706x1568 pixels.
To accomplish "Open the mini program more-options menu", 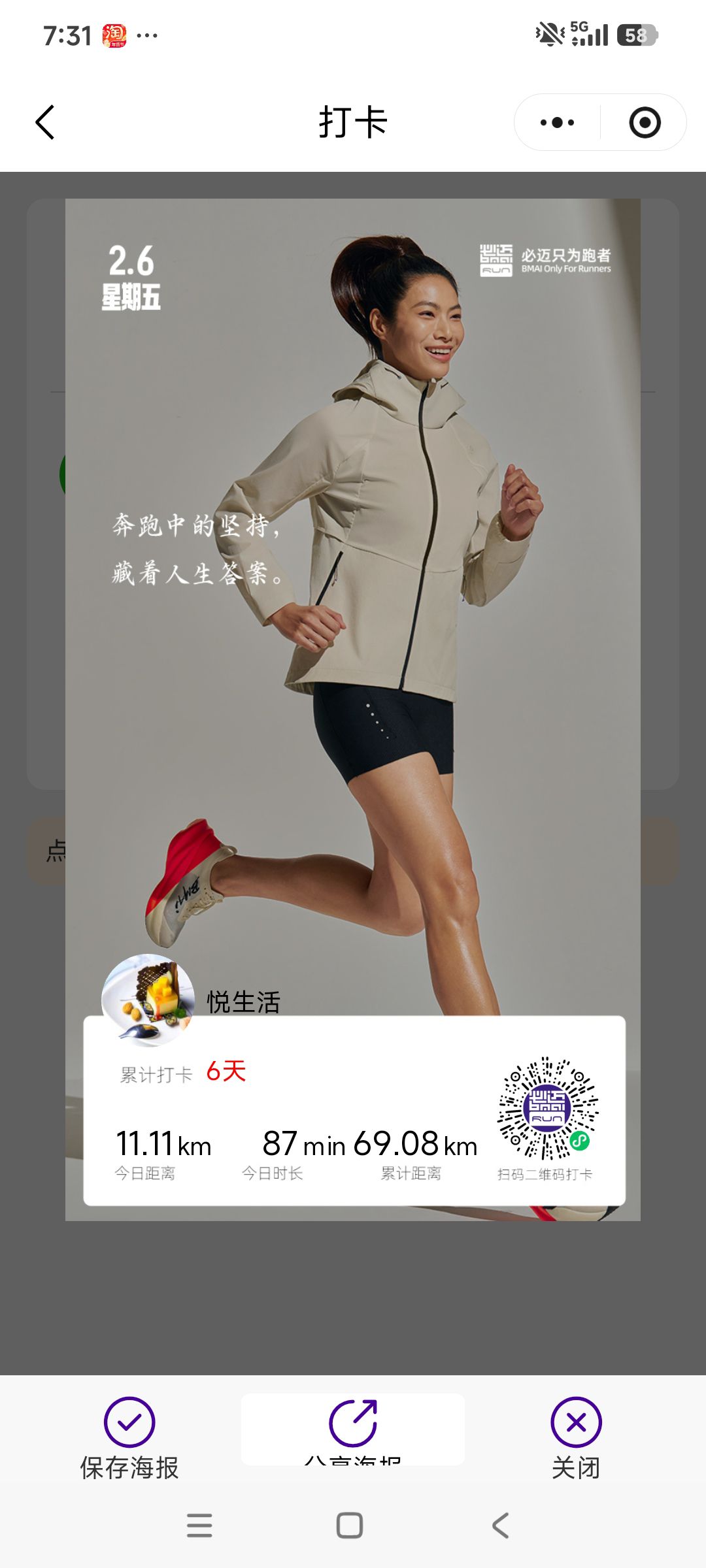I will (x=557, y=123).
